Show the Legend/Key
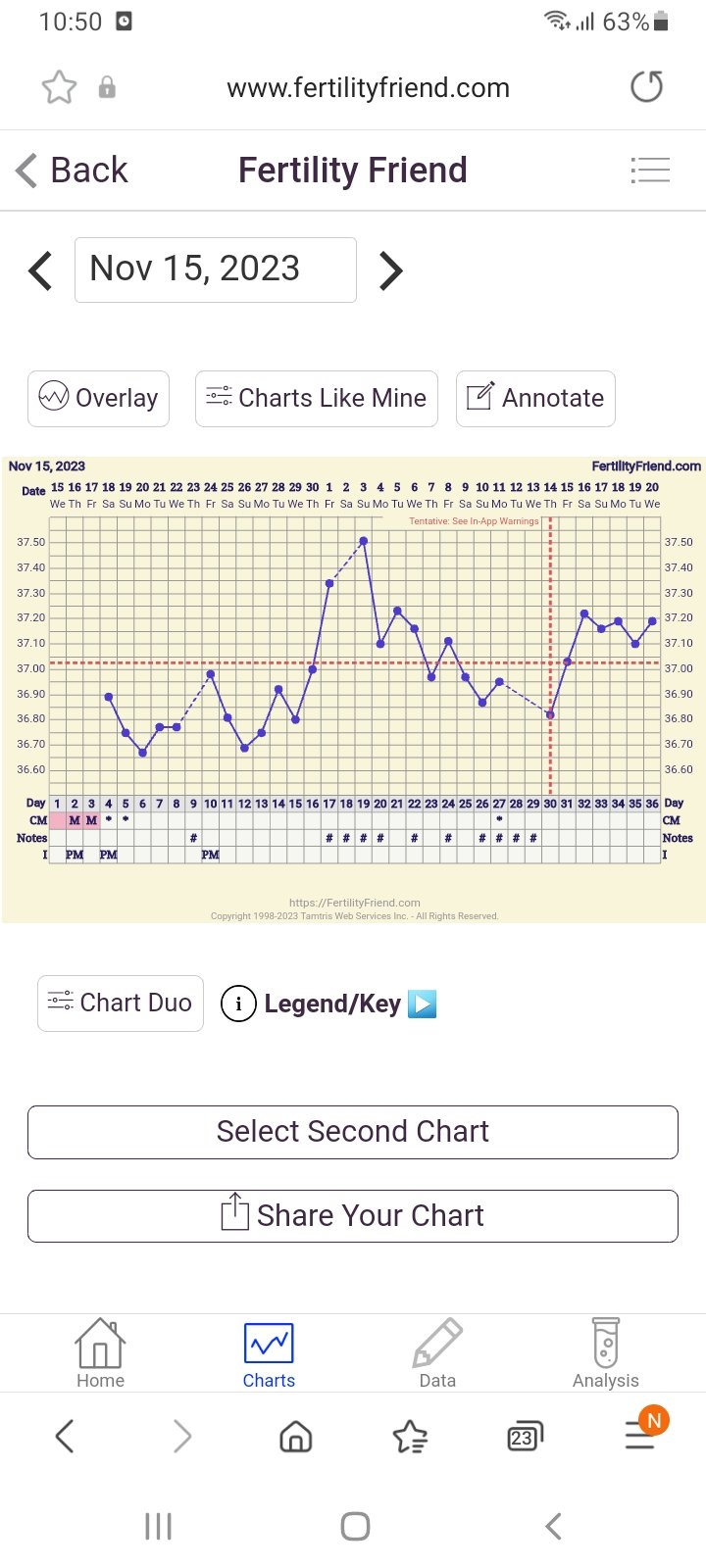Viewport: 706px width, 1568px height. 329,1004
